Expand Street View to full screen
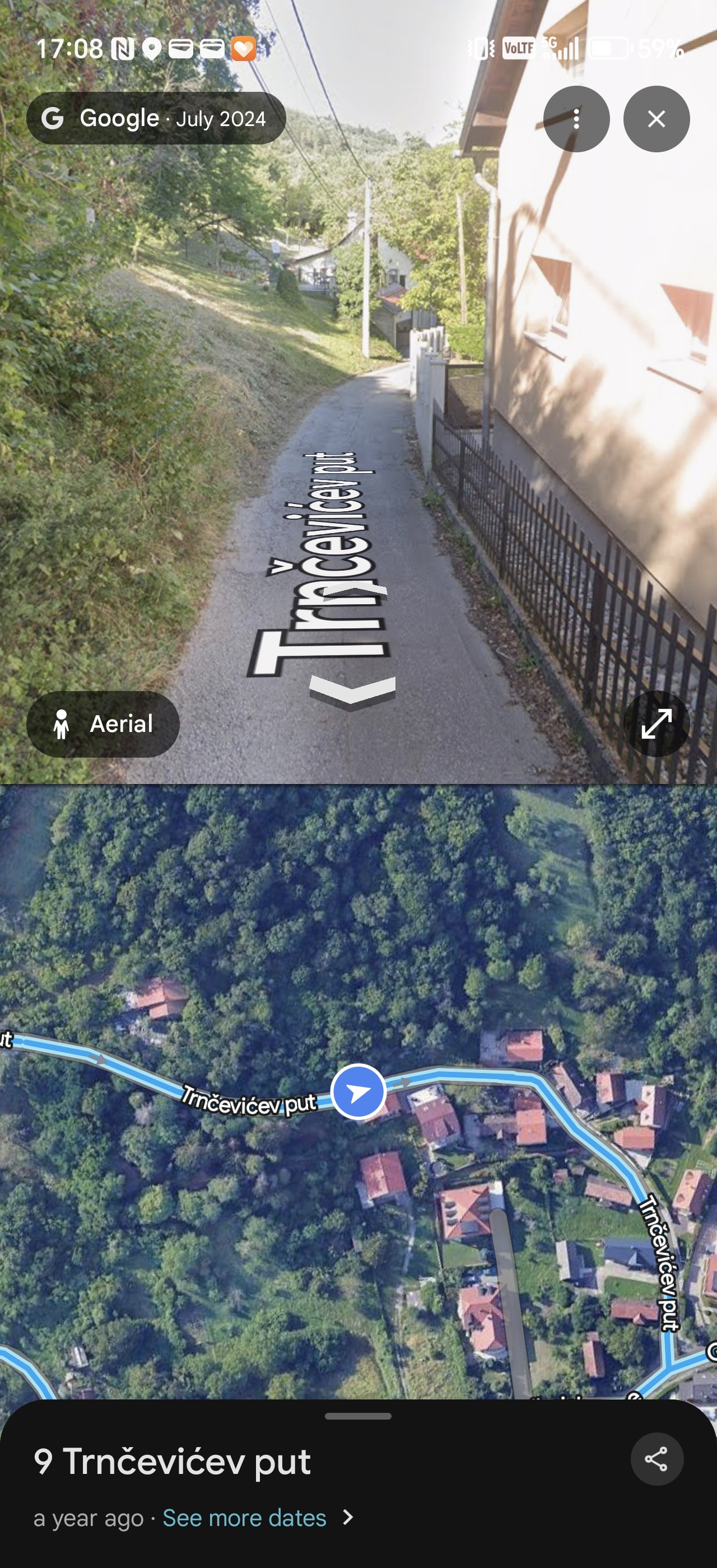Image resolution: width=717 pixels, height=1568 pixels. [x=656, y=724]
